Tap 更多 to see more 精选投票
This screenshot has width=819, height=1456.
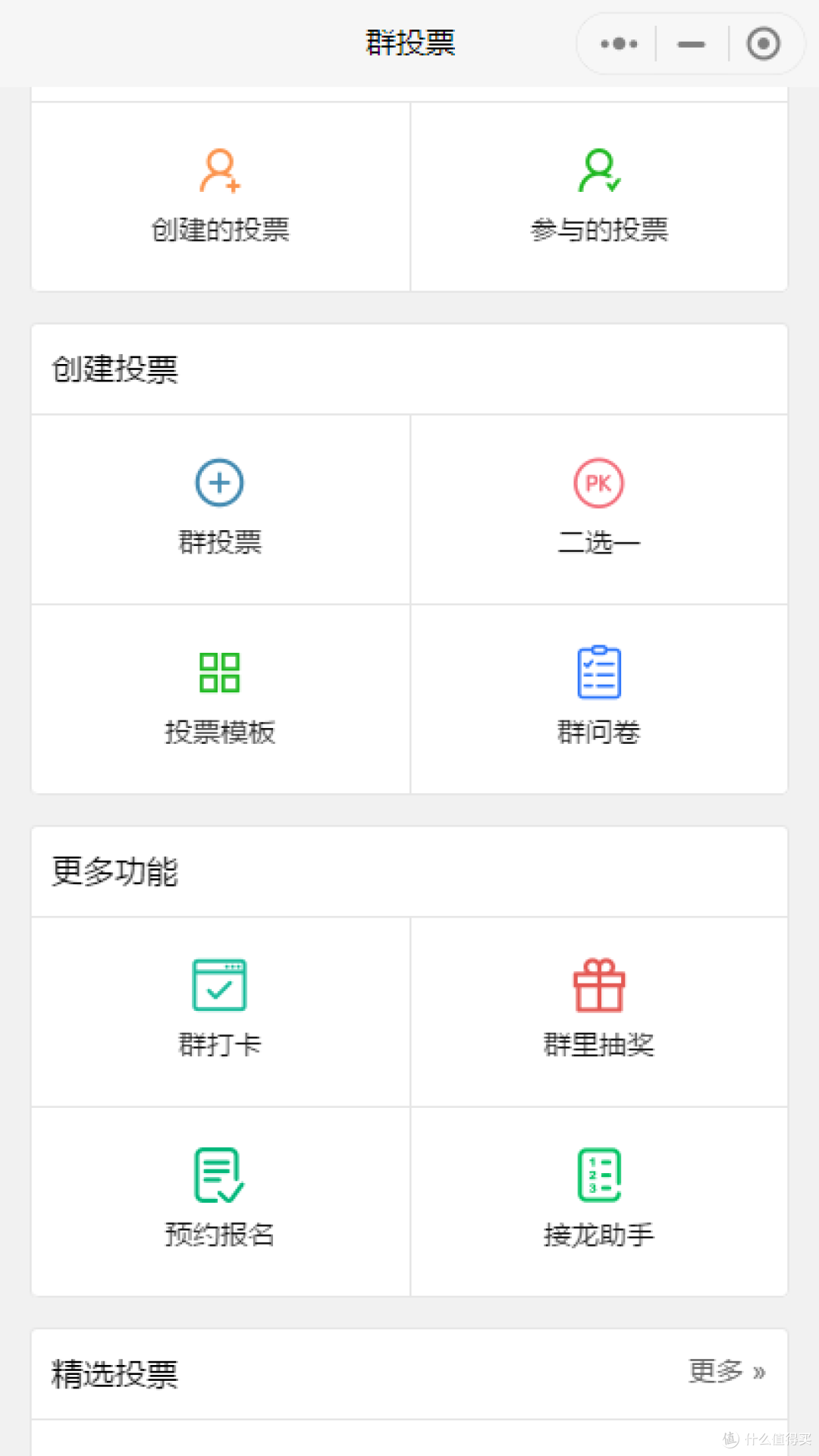(726, 1371)
